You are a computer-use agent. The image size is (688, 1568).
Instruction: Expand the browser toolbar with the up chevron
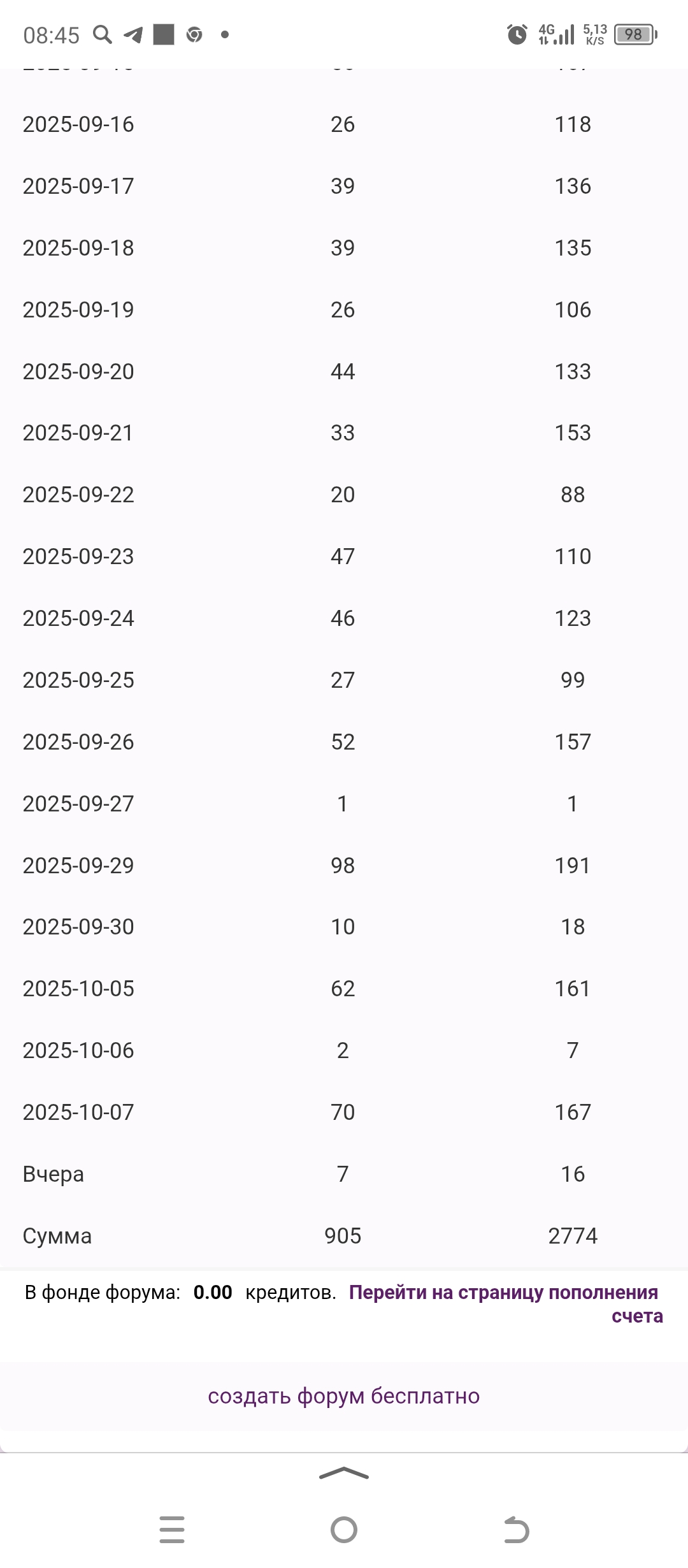(343, 1473)
